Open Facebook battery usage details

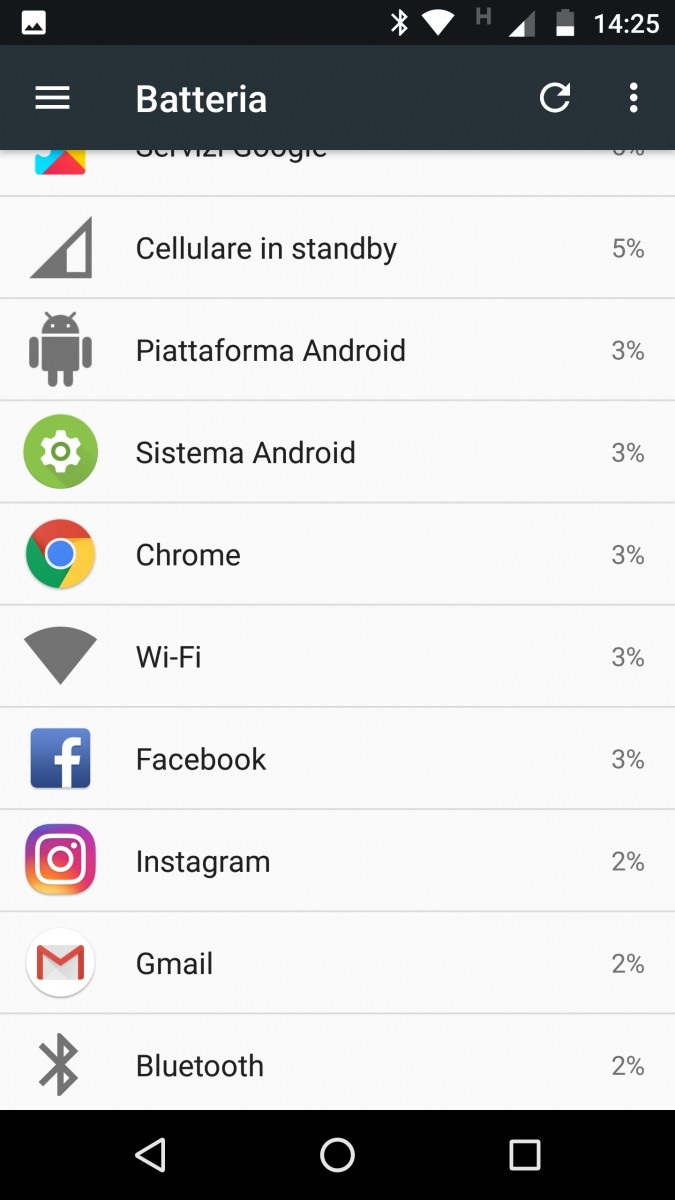(x=337, y=759)
